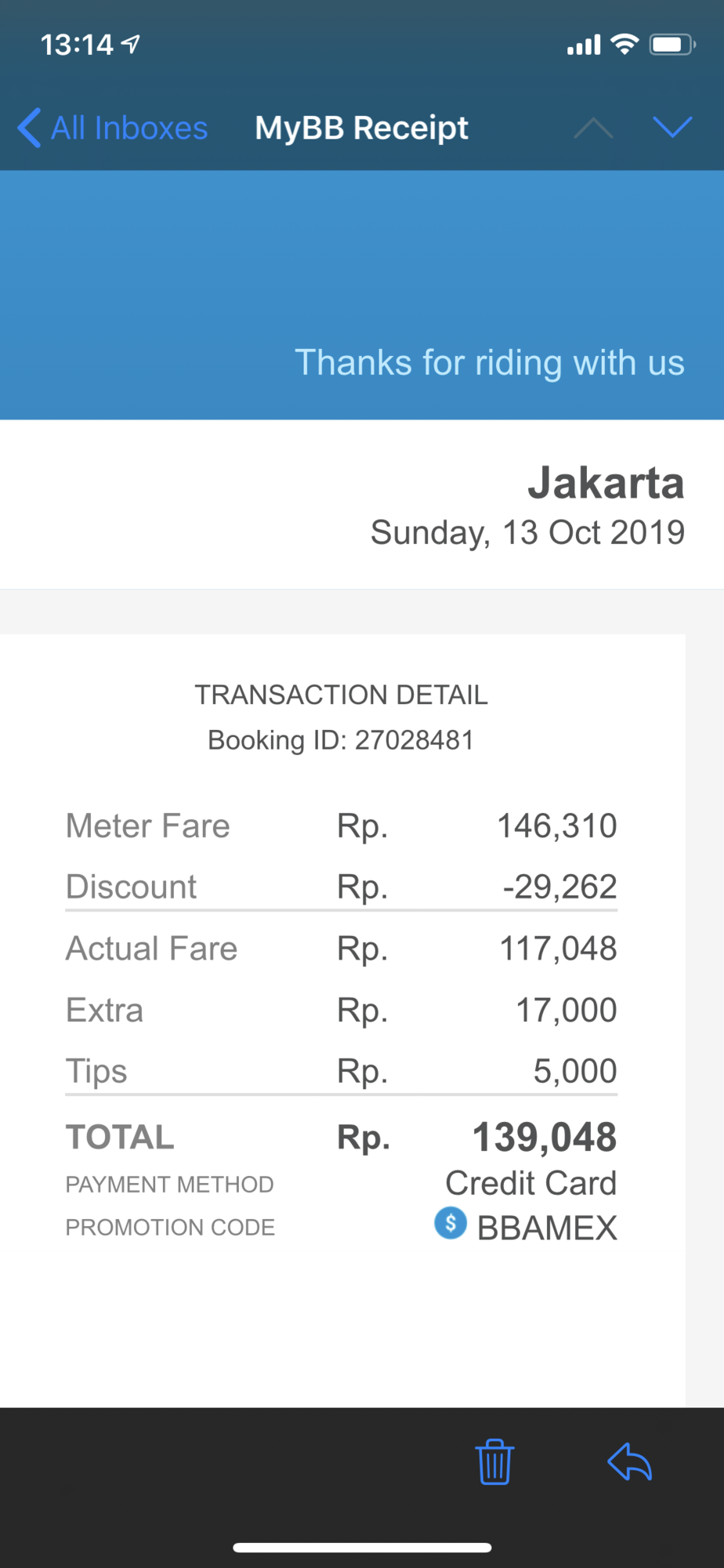Jump to the next email with down chevron
Image resolution: width=724 pixels, height=1568 pixels.
[x=672, y=127]
